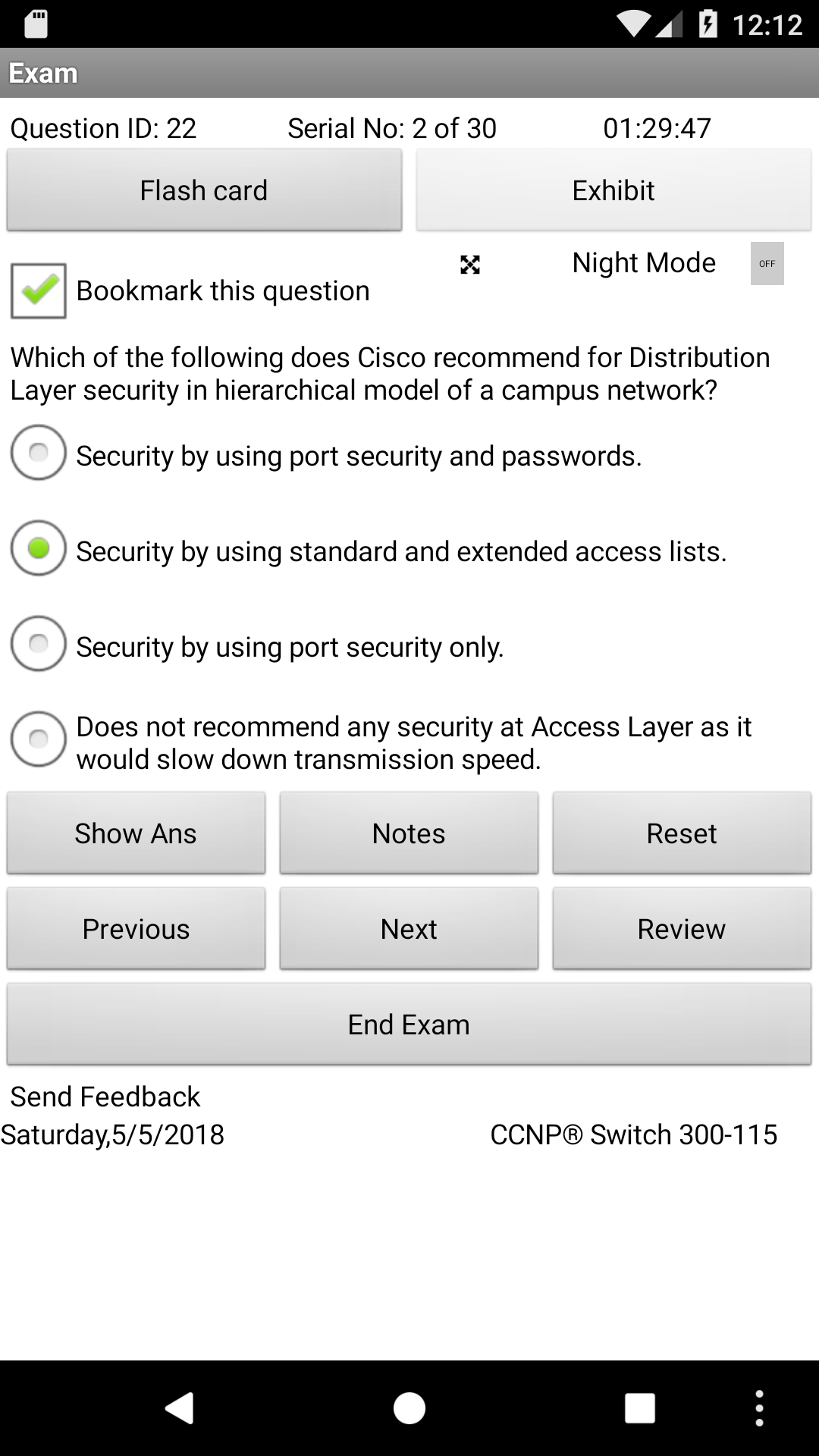This screenshot has width=819, height=1456.
Task: Turn on Night Mode
Action: (x=767, y=265)
